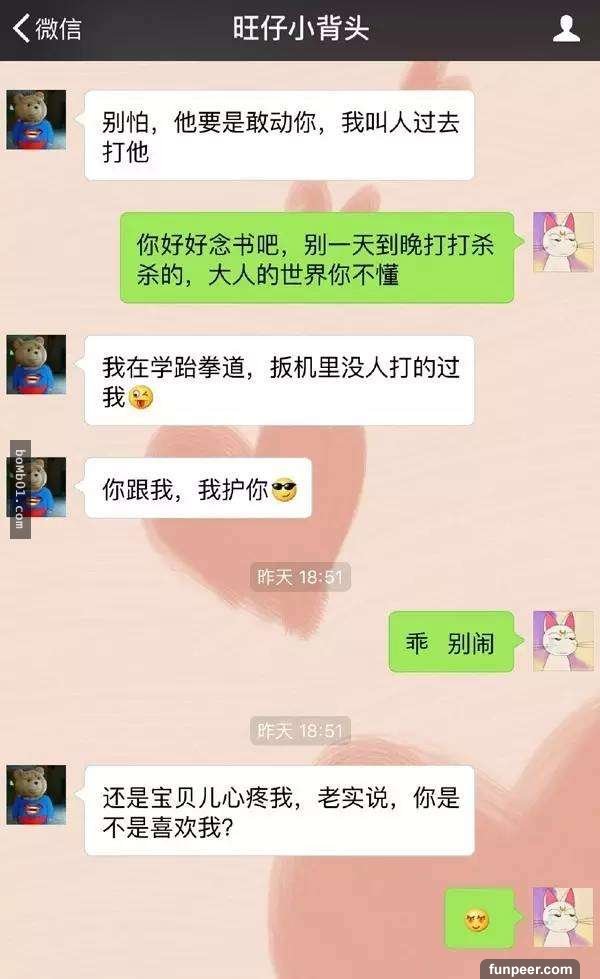Go back to the 微信 chat list
The width and height of the screenshot is (600, 979).
tap(47, 29)
